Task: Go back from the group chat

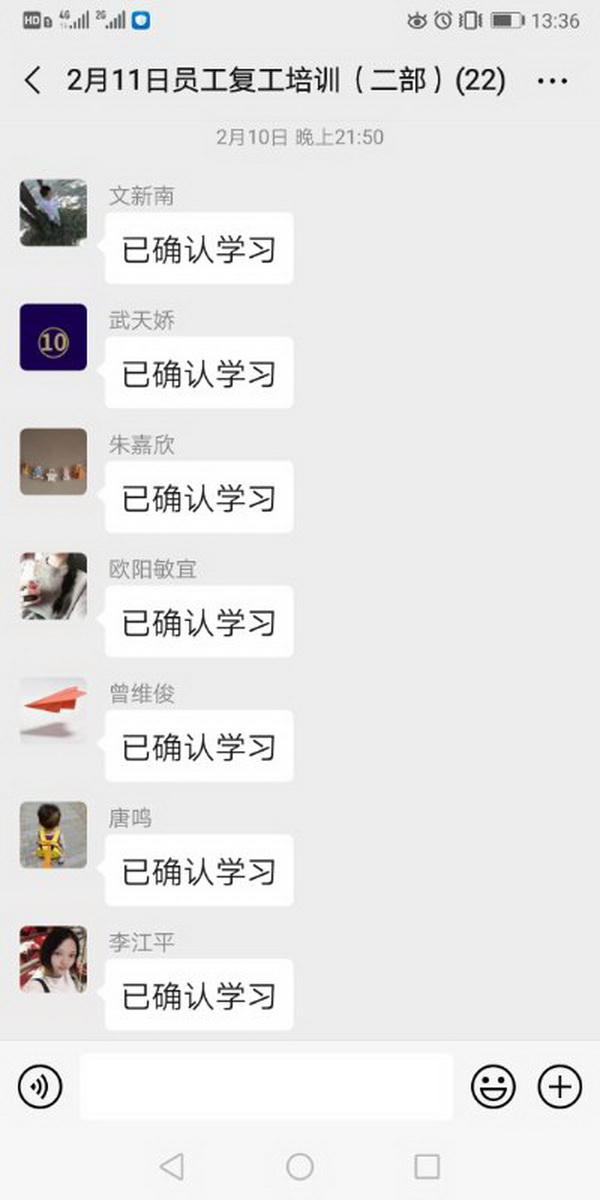Action: point(33,81)
